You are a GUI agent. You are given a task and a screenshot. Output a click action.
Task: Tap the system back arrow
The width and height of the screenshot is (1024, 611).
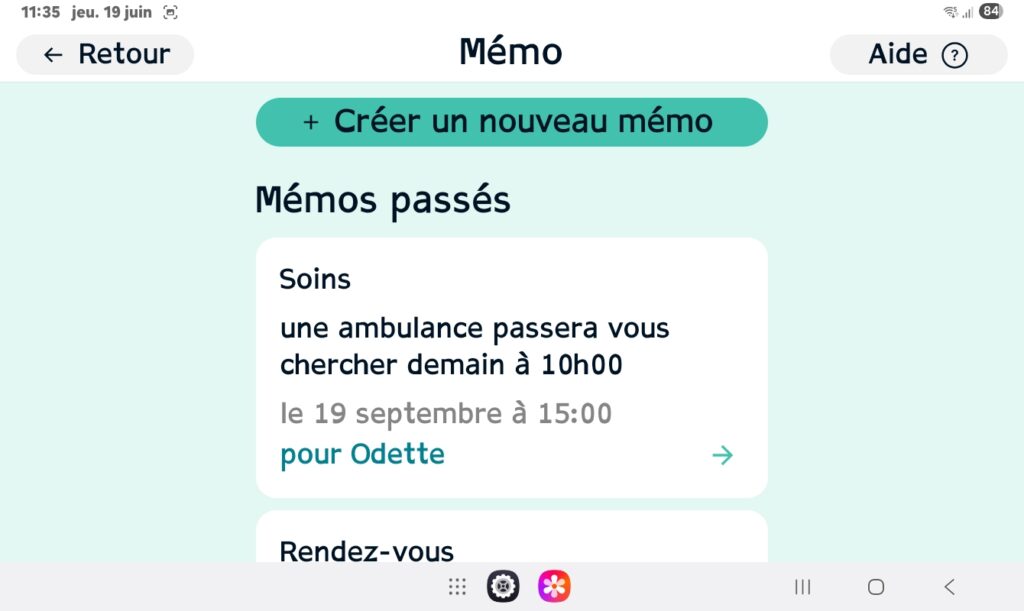click(949, 587)
